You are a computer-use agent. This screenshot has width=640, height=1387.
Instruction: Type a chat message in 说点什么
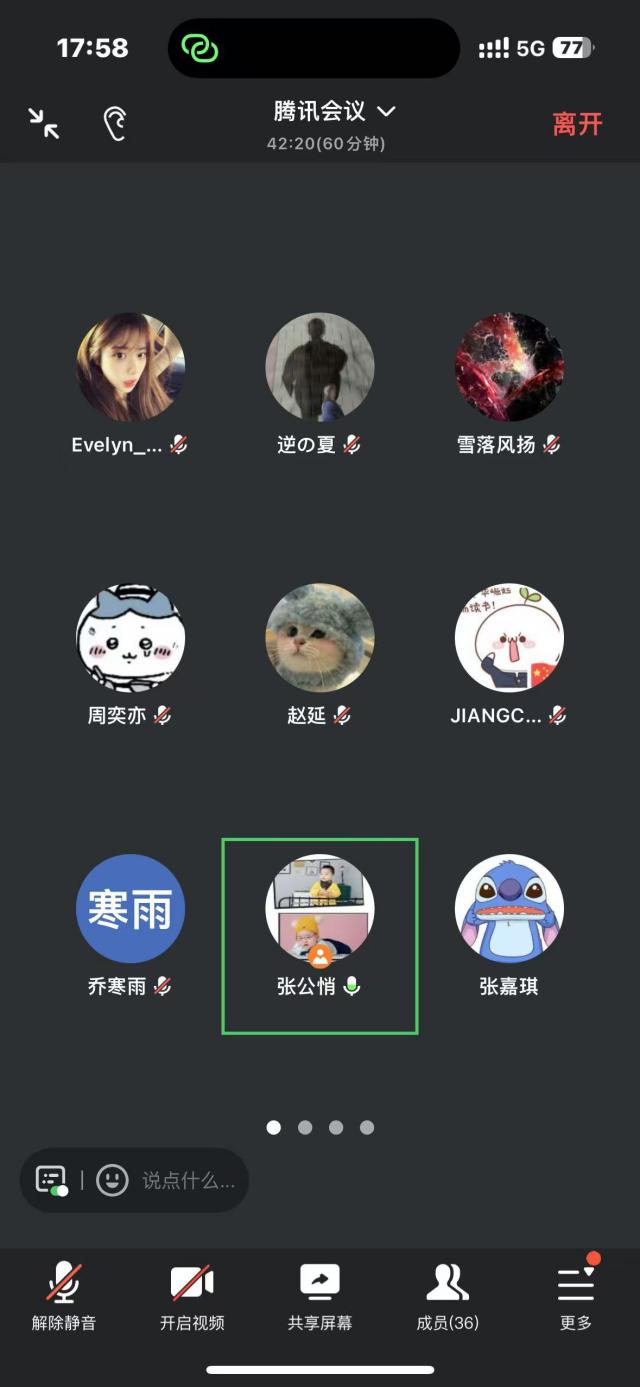click(188, 1180)
